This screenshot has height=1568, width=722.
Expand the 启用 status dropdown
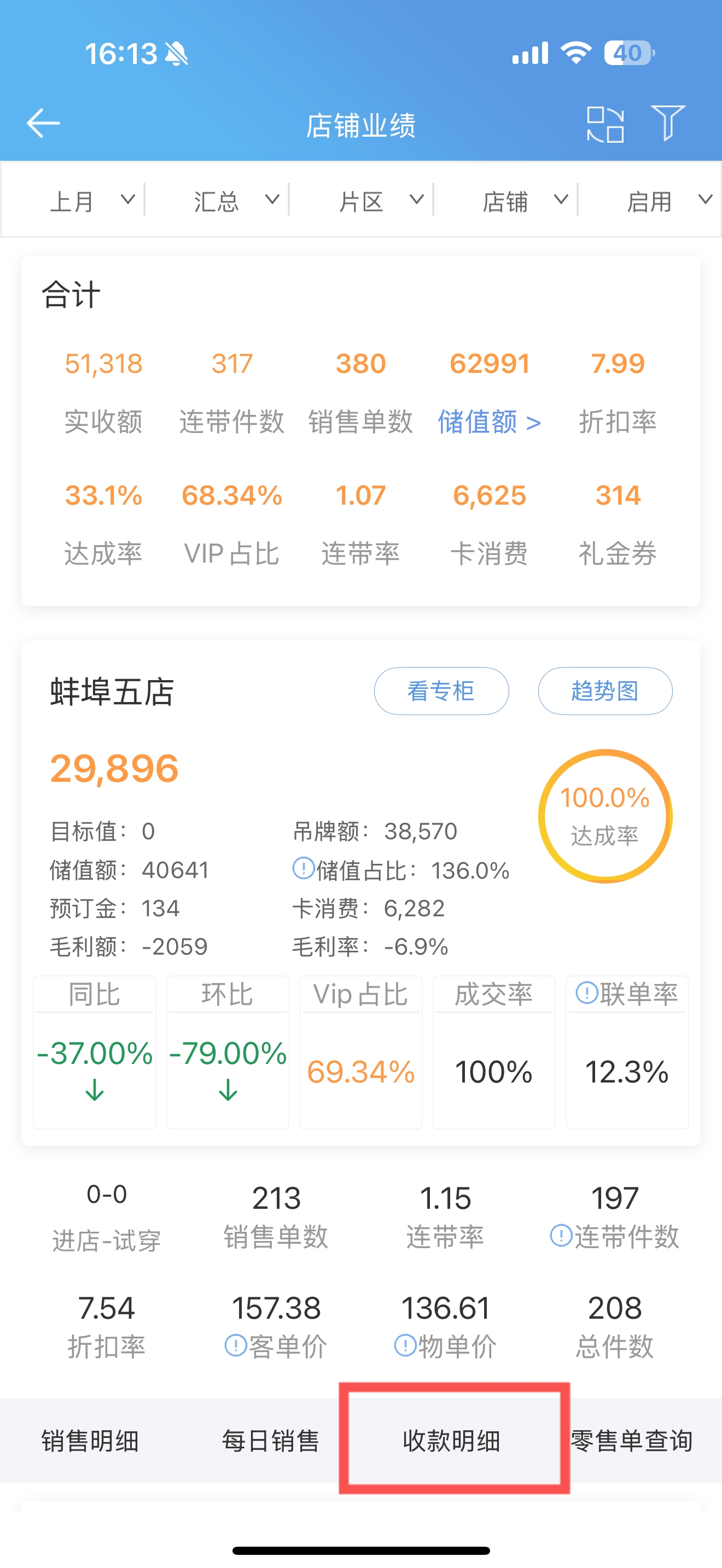[669, 201]
